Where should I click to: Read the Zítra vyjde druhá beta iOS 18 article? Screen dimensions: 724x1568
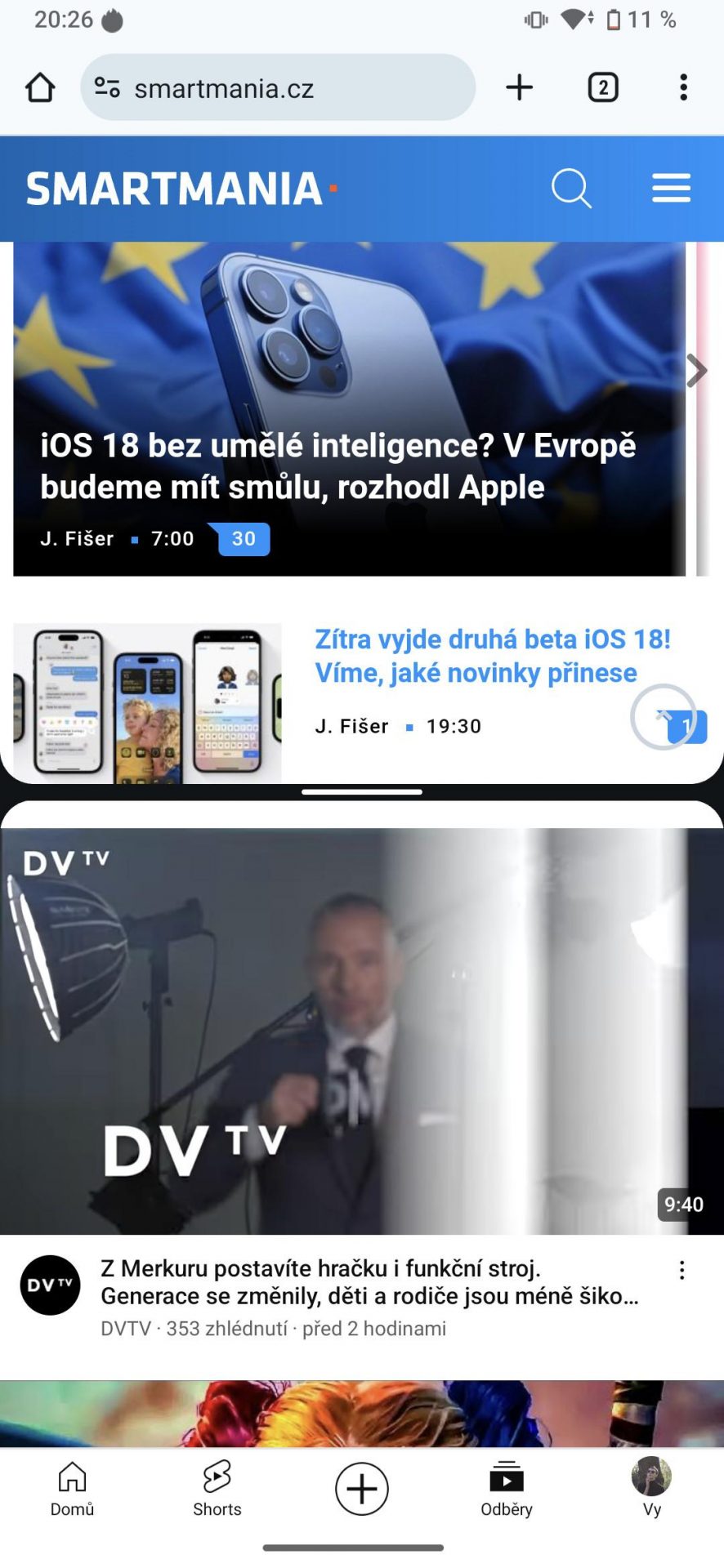tap(493, 656)
